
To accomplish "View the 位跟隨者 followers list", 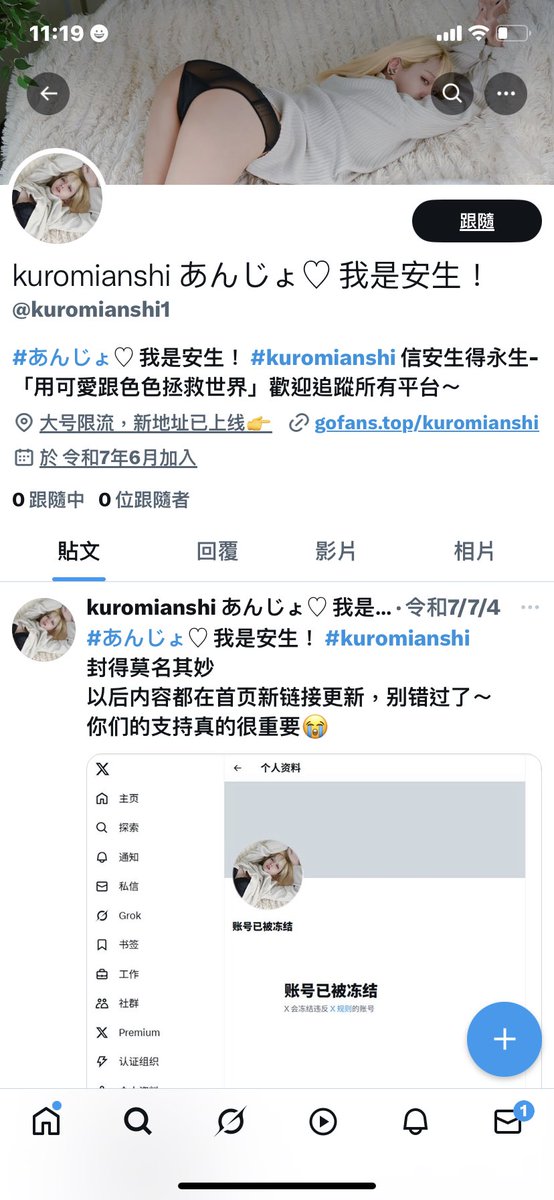I will (144, 500).
